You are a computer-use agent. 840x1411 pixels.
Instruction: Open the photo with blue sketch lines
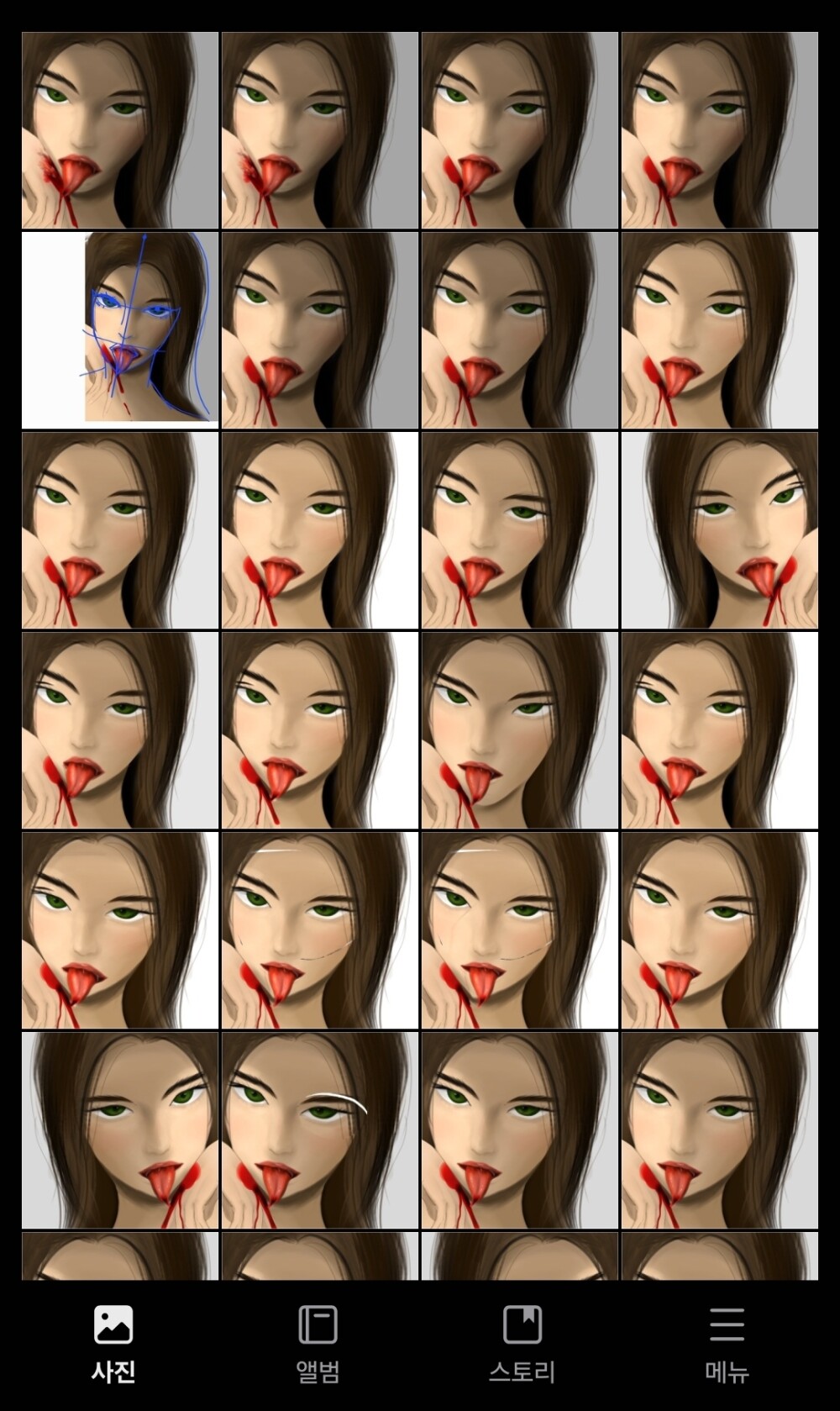coord(120,330)
